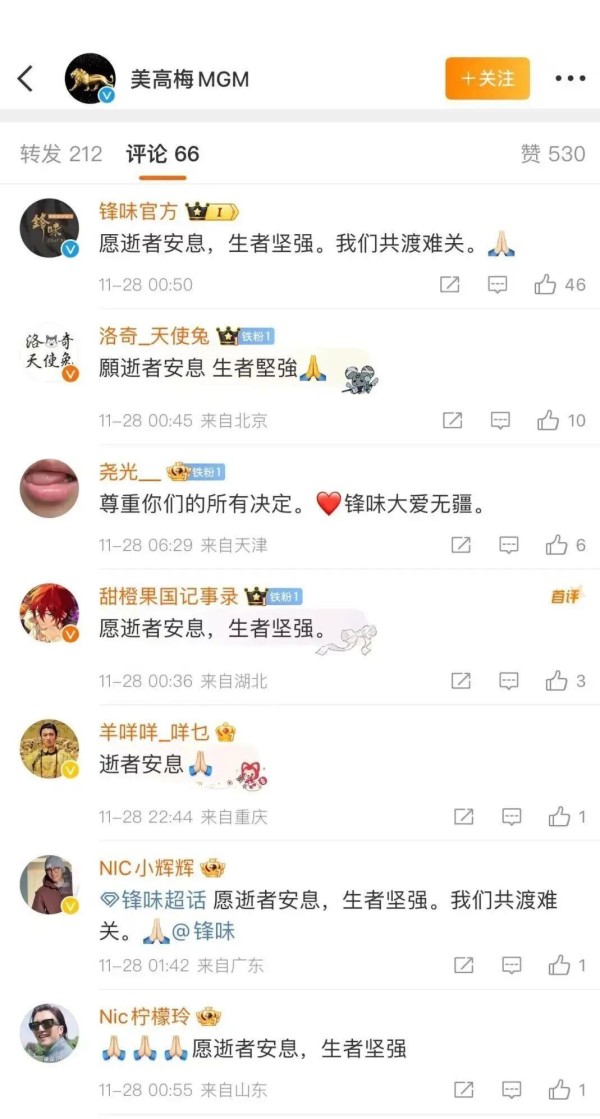Viewport: 600px width, 1119px height.
Task: Like the comment by 尧光__
Action: (x=557, y=545)
